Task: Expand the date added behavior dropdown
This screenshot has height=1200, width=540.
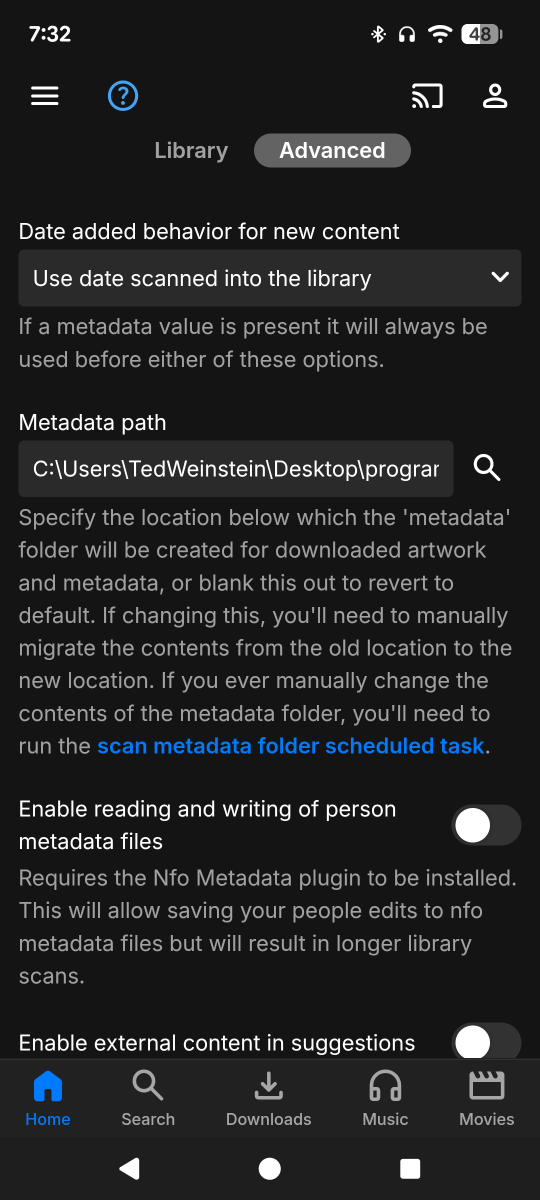Action: point(270,278)
